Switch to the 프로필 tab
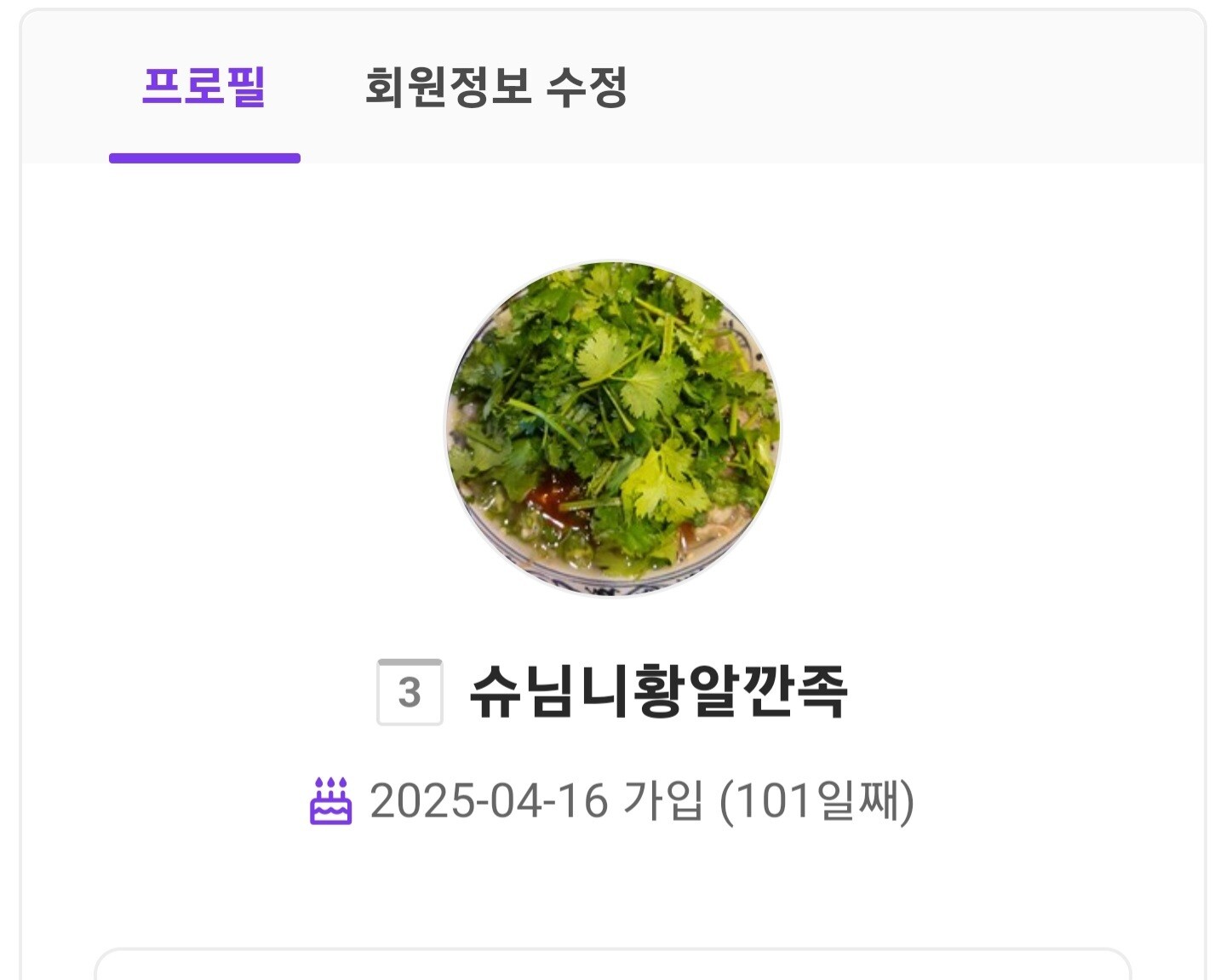Screen dimensions: 1226x980 coord(204,88)
